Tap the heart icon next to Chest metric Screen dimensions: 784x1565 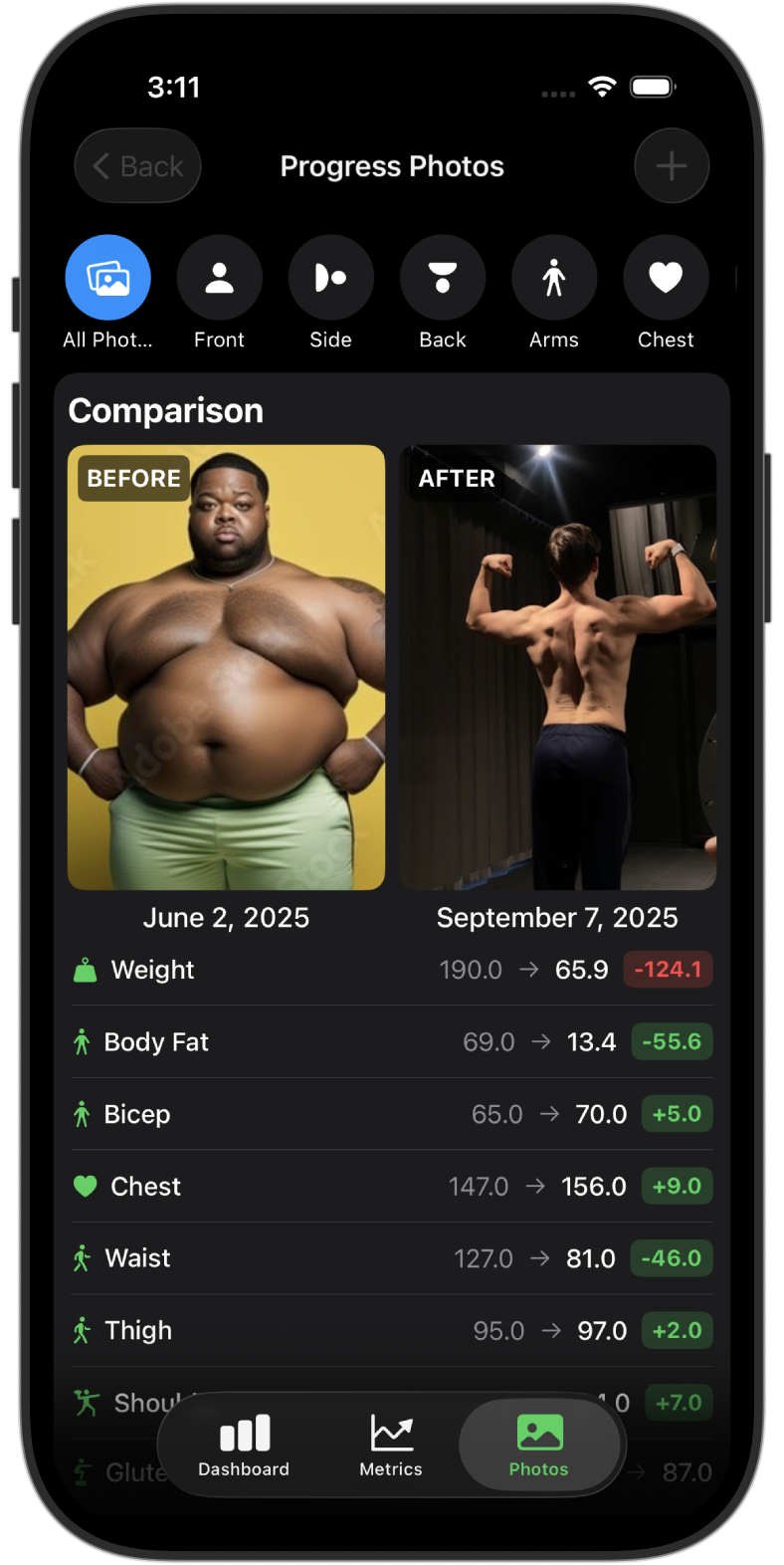(84, 1186)
